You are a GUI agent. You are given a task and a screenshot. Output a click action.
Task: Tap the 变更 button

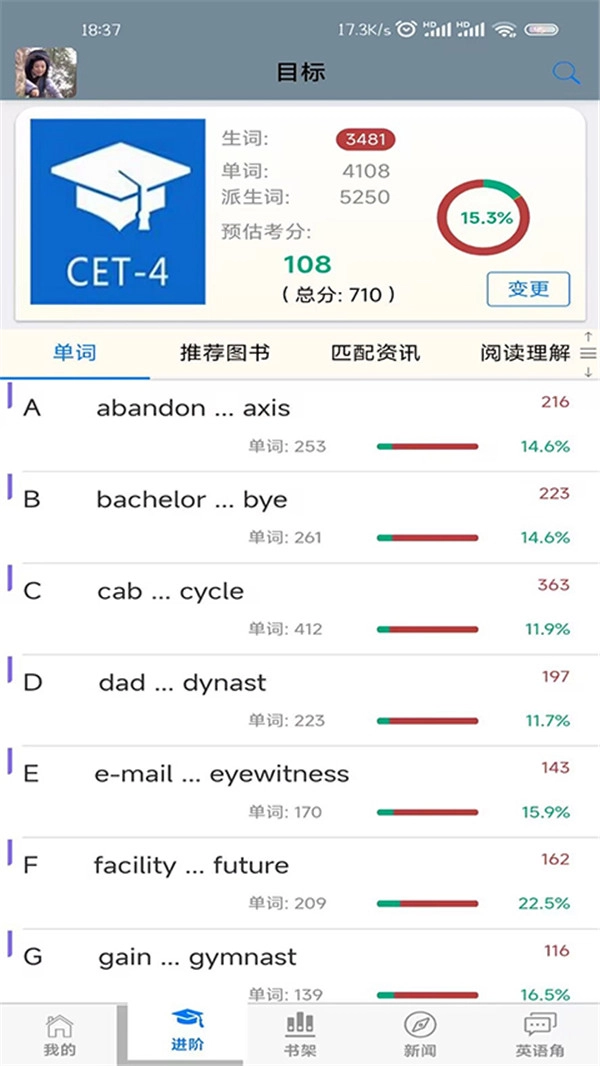point(528,289)
